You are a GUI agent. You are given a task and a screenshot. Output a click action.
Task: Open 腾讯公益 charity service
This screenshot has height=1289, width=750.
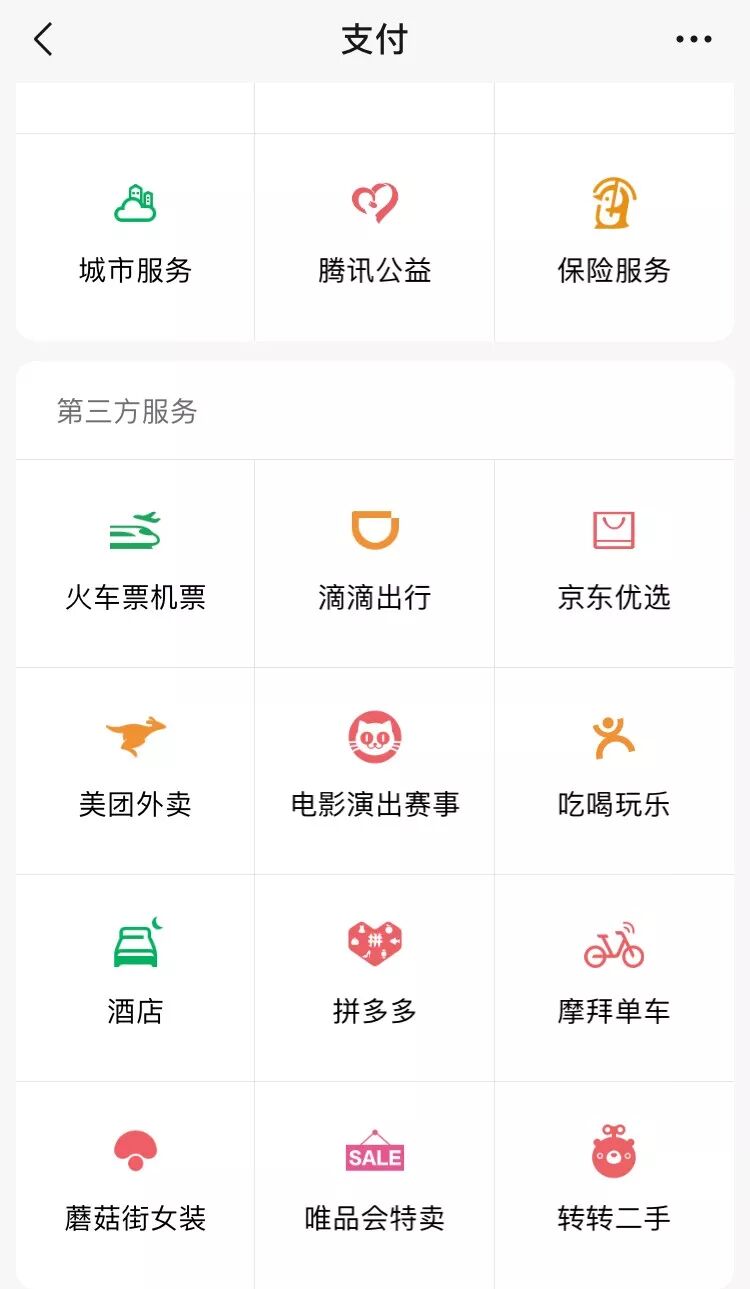(374, 236)
